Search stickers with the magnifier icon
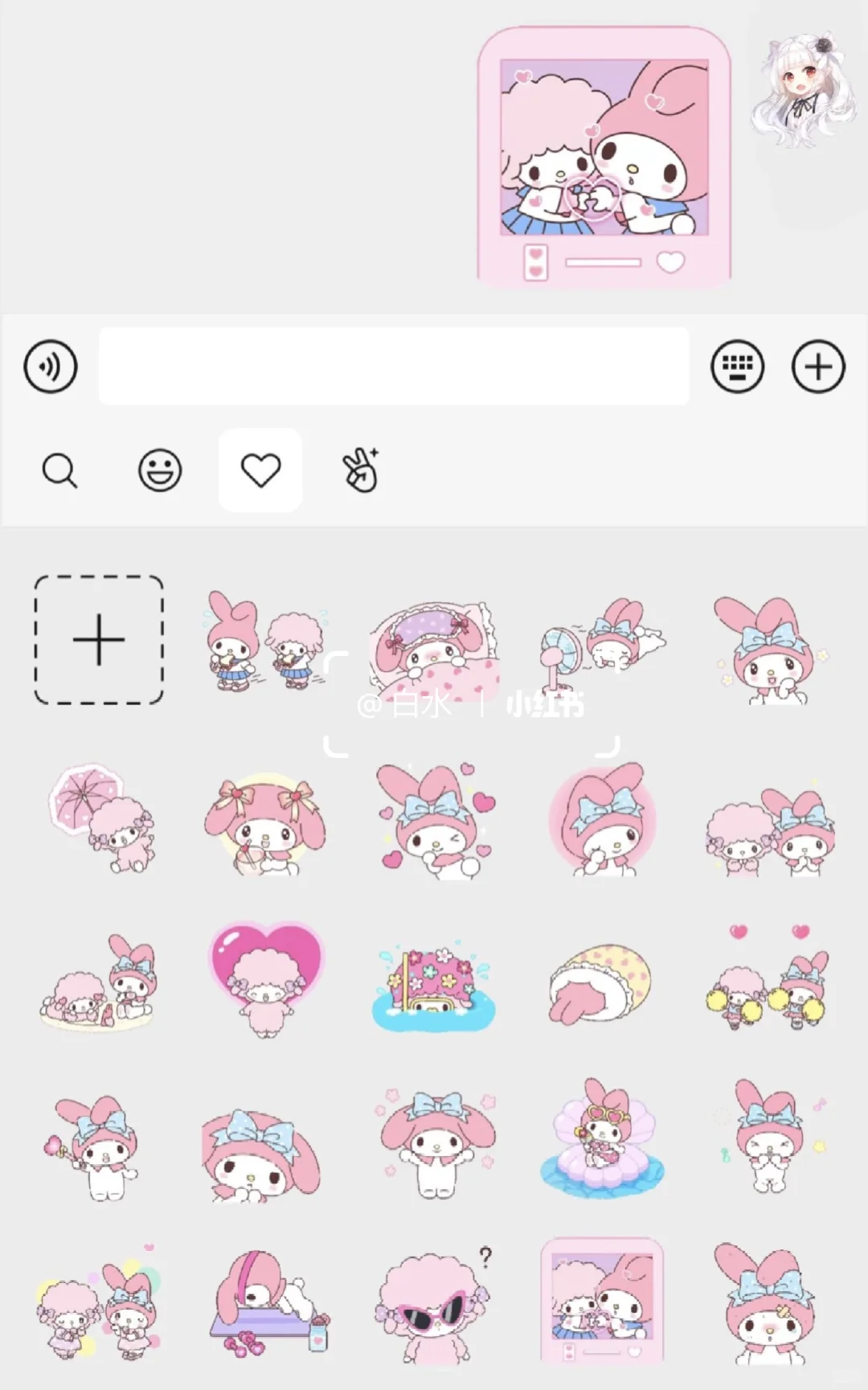This screenshot has width=868, height=1390. tap(59, 470)
